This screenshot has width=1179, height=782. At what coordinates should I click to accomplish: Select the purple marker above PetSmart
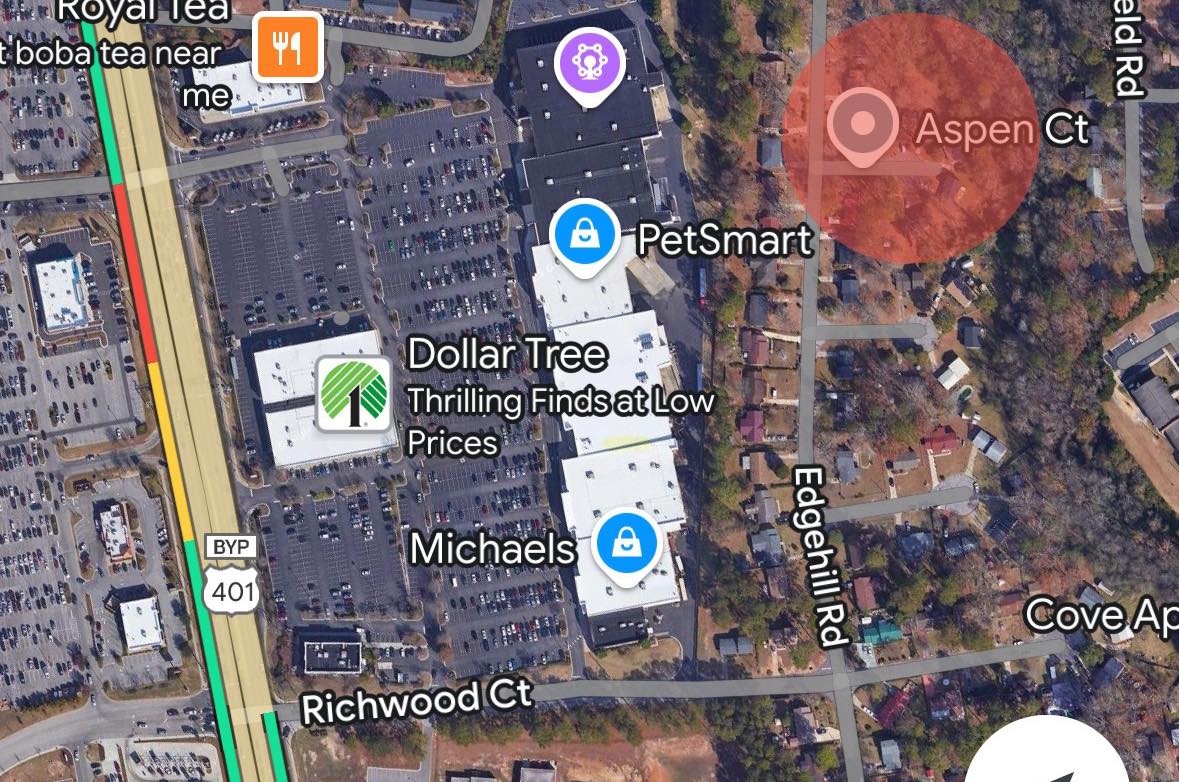pos(590,63)
